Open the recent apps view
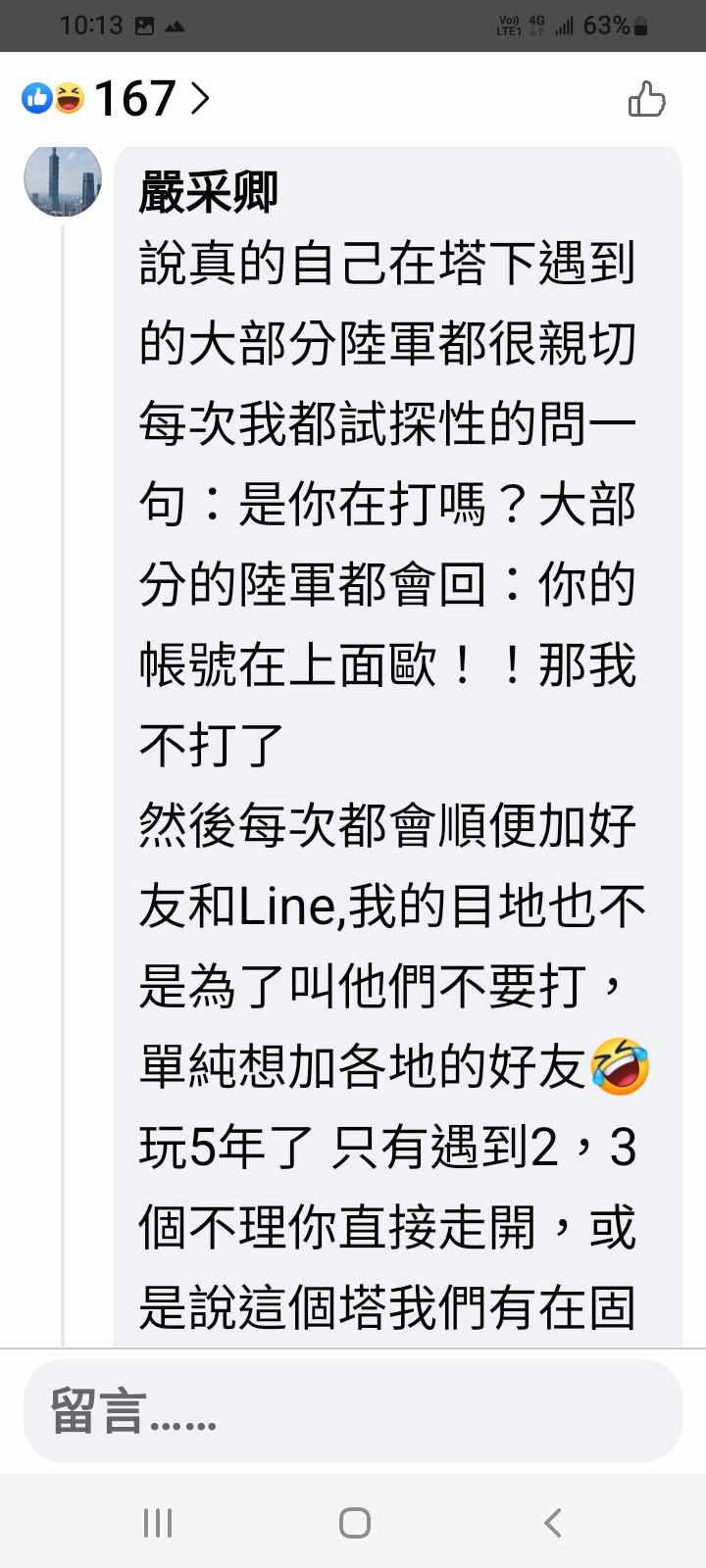 coord(157,1522)
